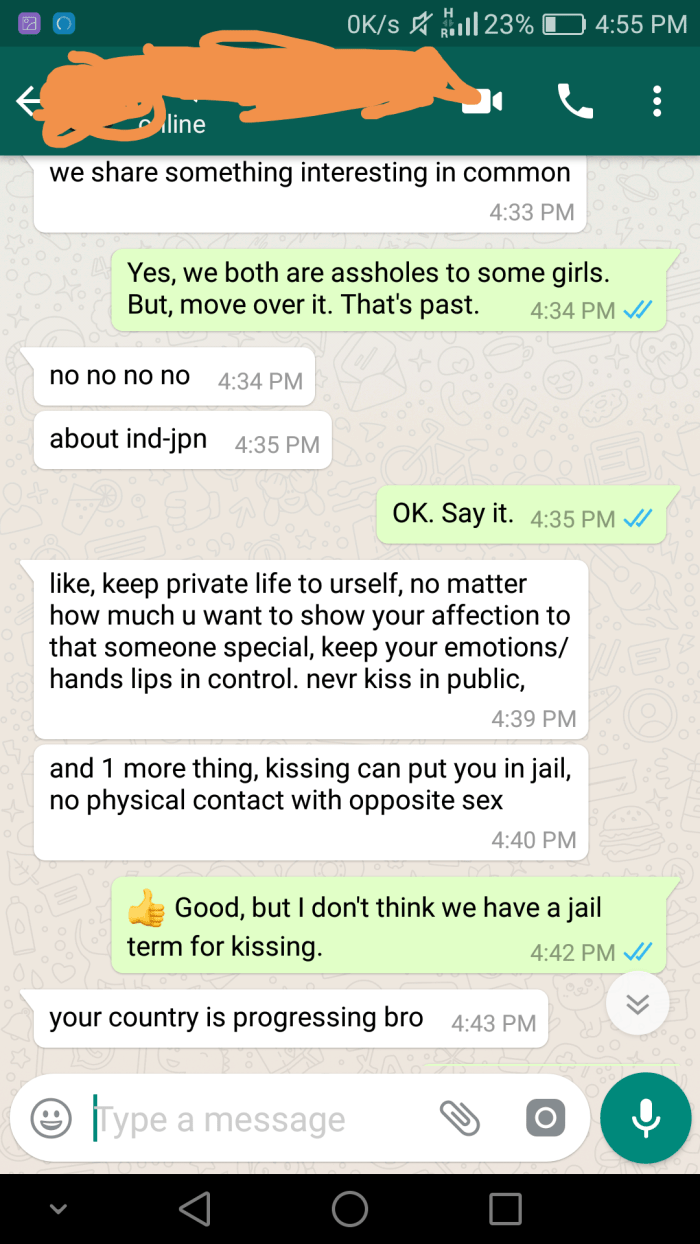Record a voice message
The height and width of the screenshot is (1244, 700).
point(645,1118)
